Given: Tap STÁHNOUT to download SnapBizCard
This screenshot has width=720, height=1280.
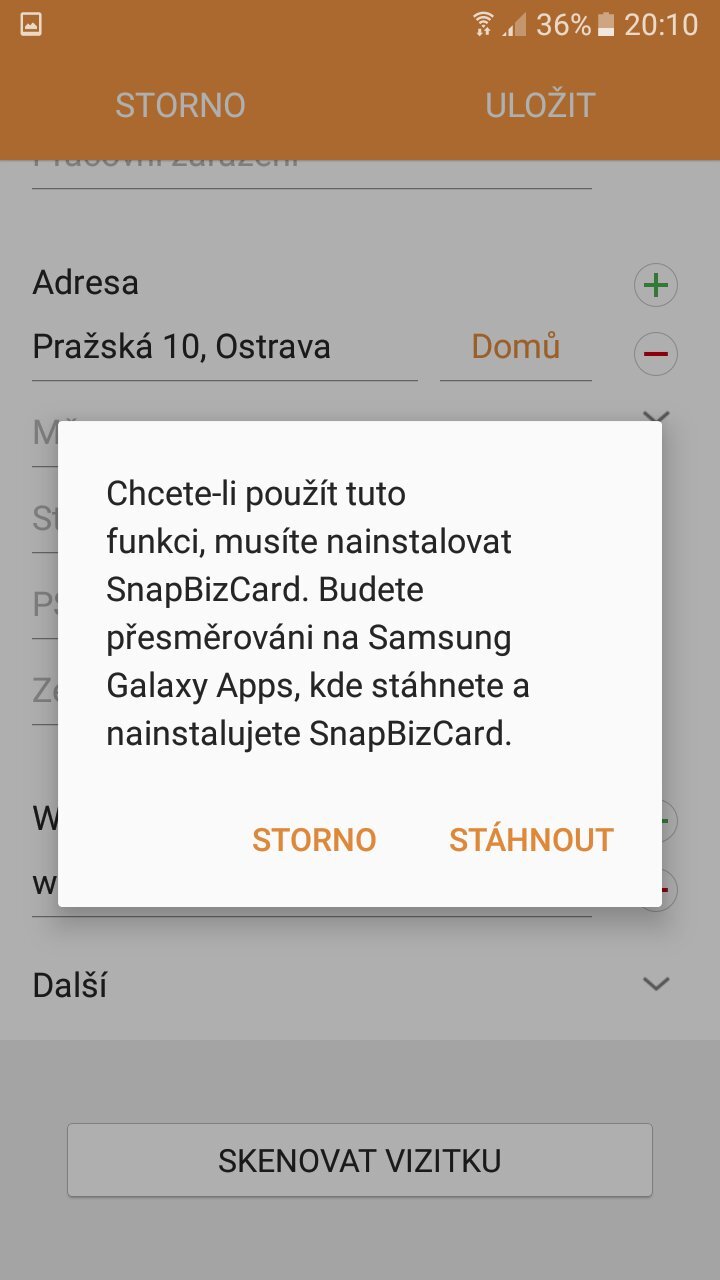Looking at the screenshot, I should [531, 840].
